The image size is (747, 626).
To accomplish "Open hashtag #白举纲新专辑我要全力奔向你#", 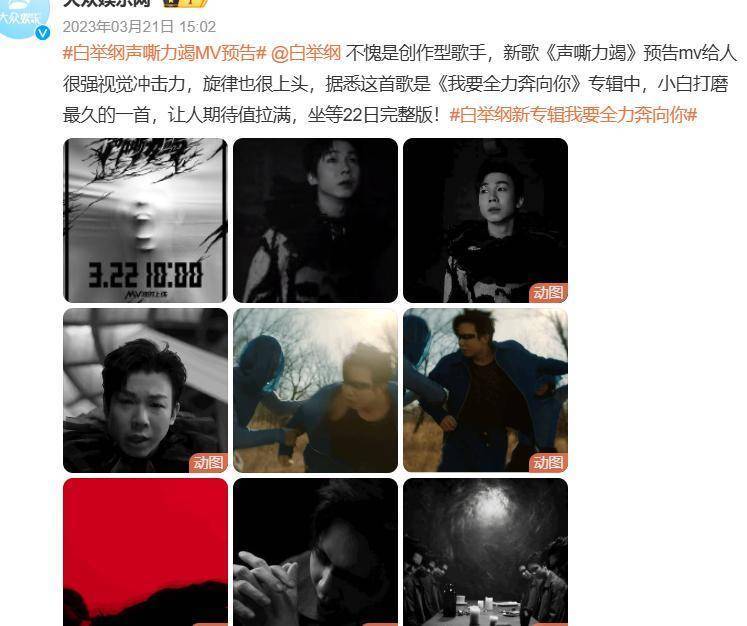I will (x=574, y=115).
